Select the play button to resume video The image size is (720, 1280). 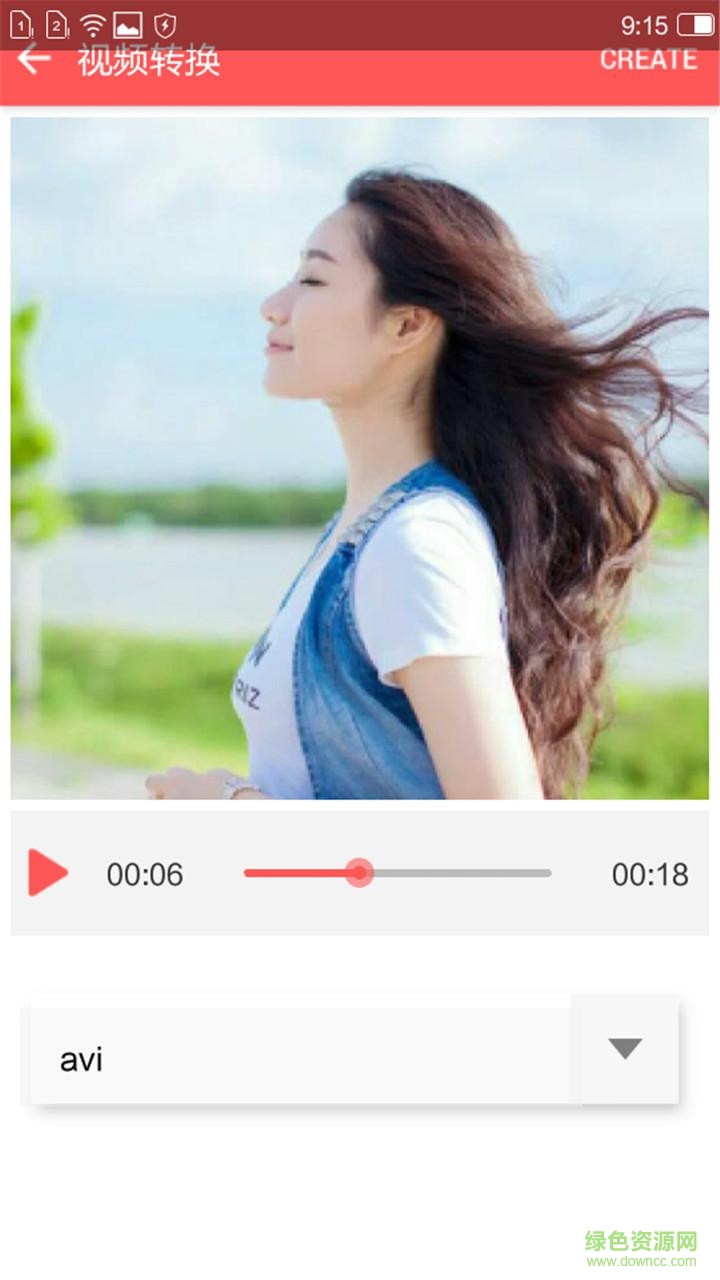(x=46, y=872)
